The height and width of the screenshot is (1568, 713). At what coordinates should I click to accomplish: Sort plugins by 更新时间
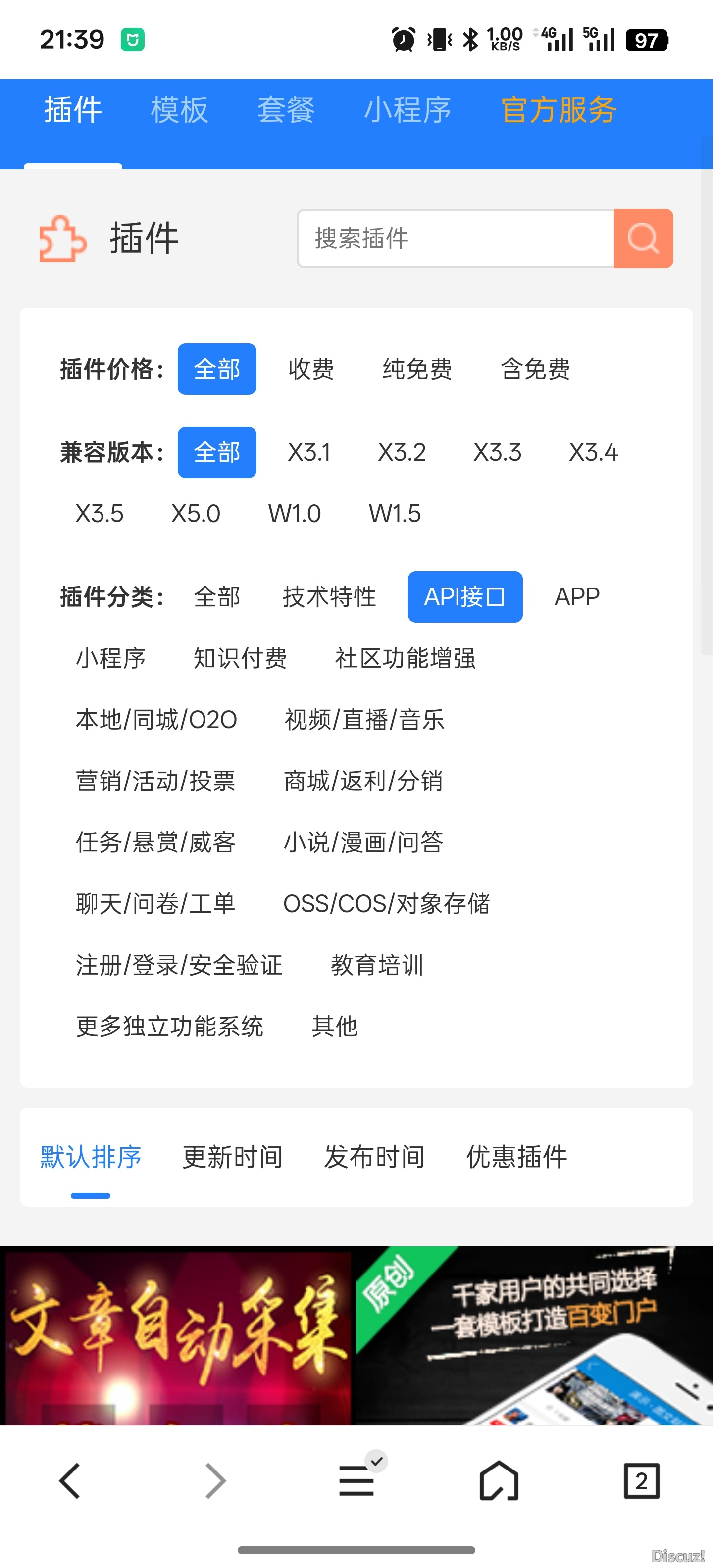(x=233, y=1157)
